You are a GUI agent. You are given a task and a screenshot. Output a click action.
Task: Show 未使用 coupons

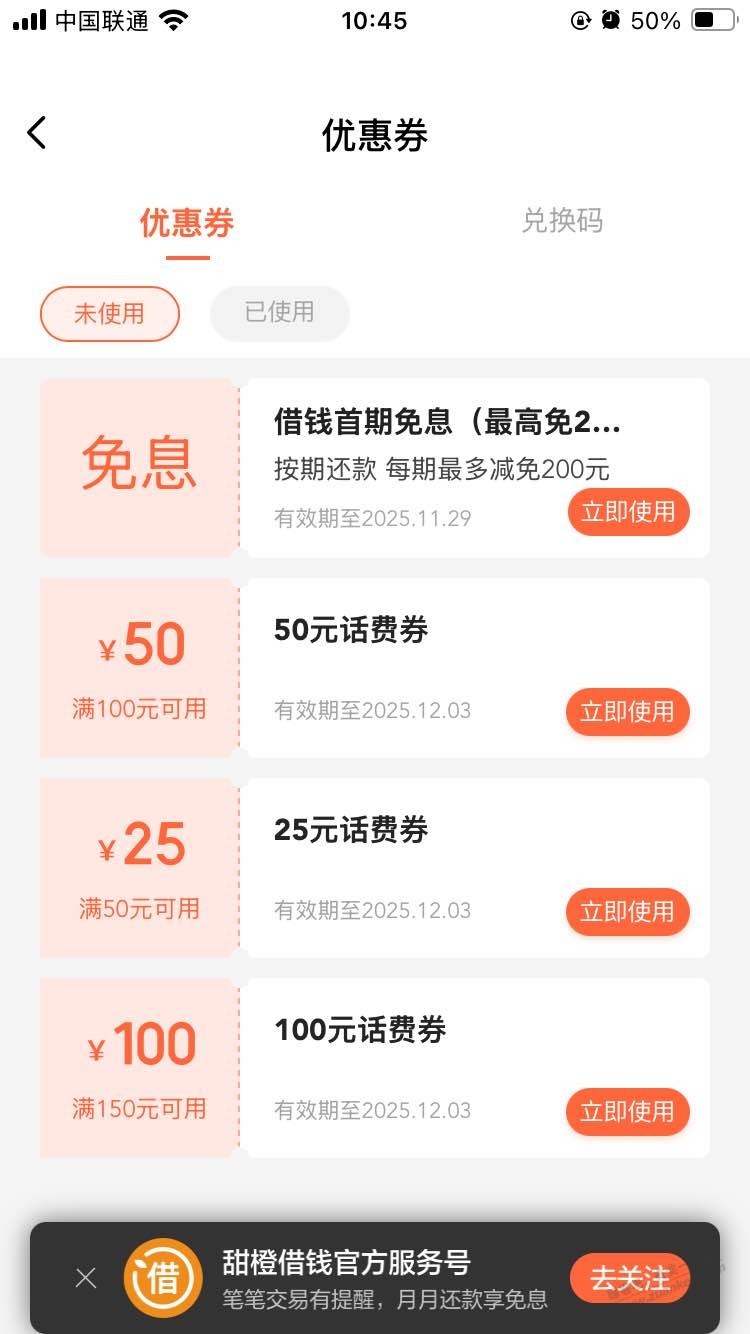coord(110,314)
